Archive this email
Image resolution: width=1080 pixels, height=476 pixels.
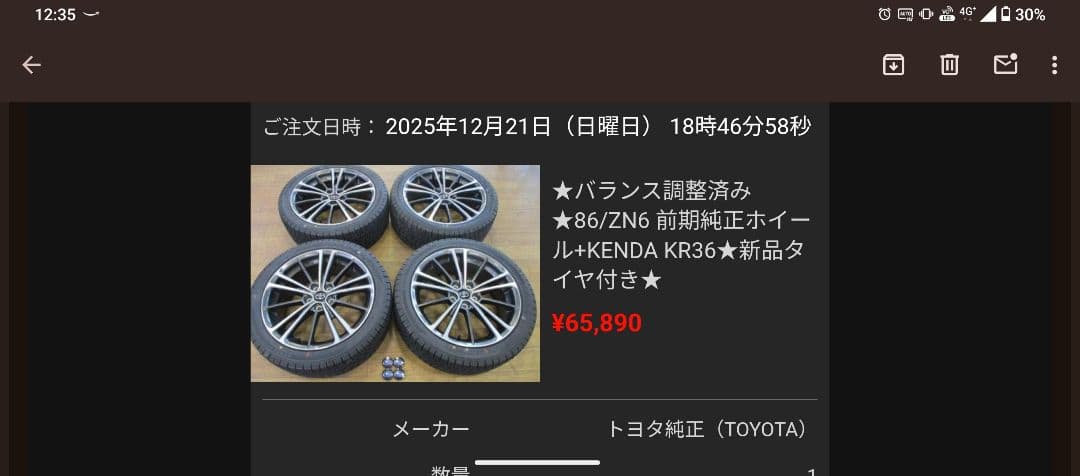[893, 65]
